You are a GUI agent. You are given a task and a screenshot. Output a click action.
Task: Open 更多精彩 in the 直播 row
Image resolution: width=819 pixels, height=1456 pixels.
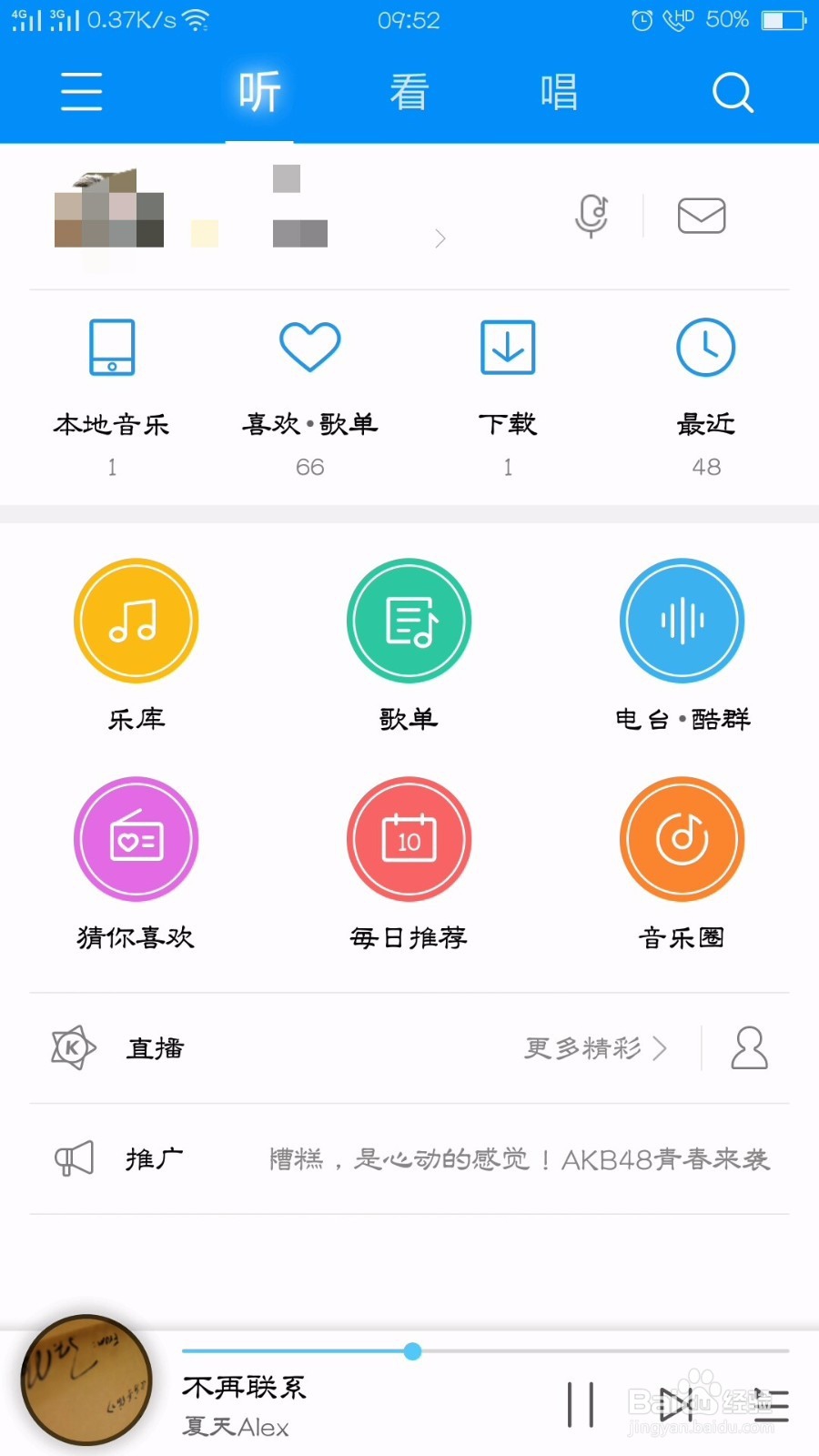coord(596,1048)
